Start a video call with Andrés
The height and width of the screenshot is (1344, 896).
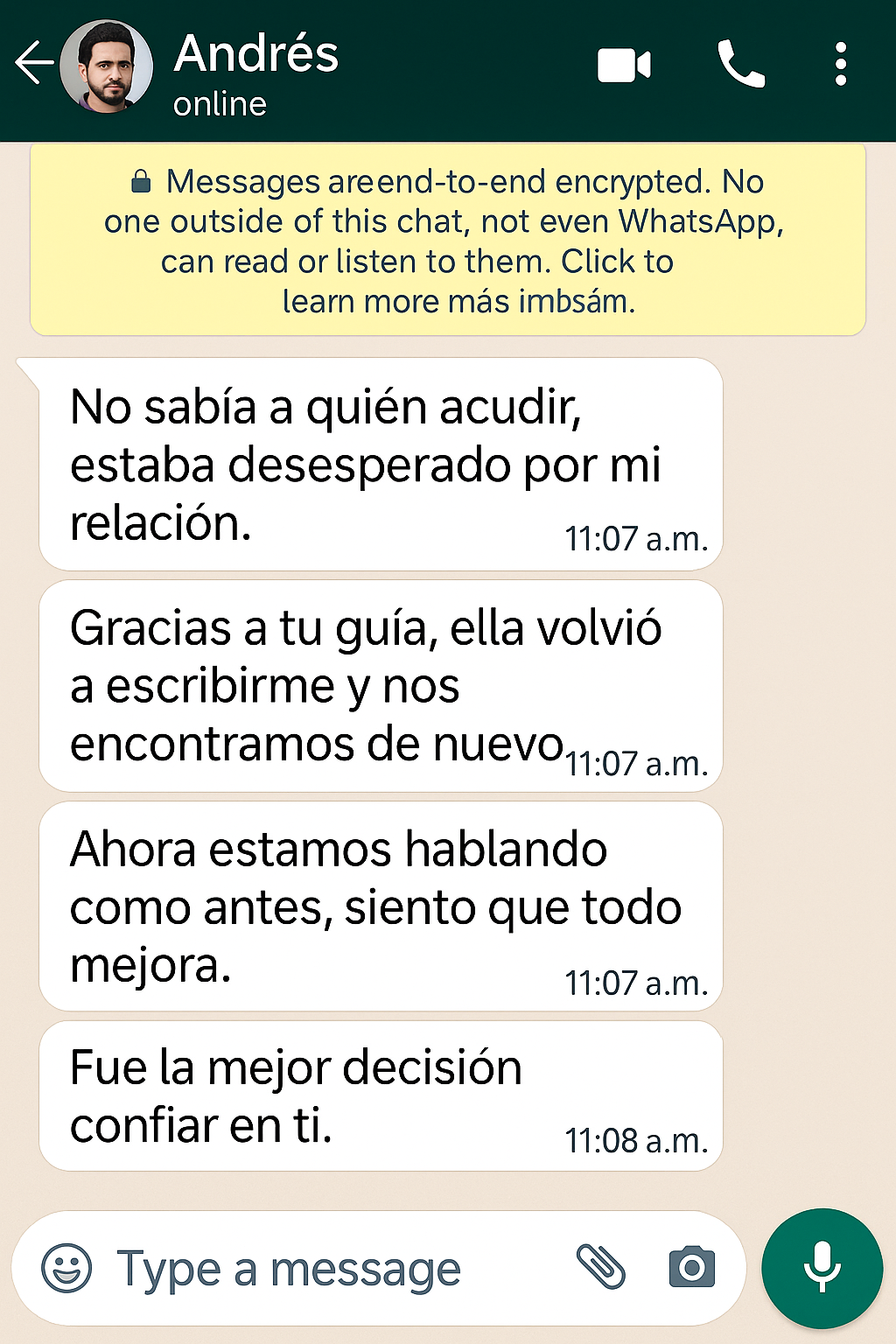[x=624, y=65]
